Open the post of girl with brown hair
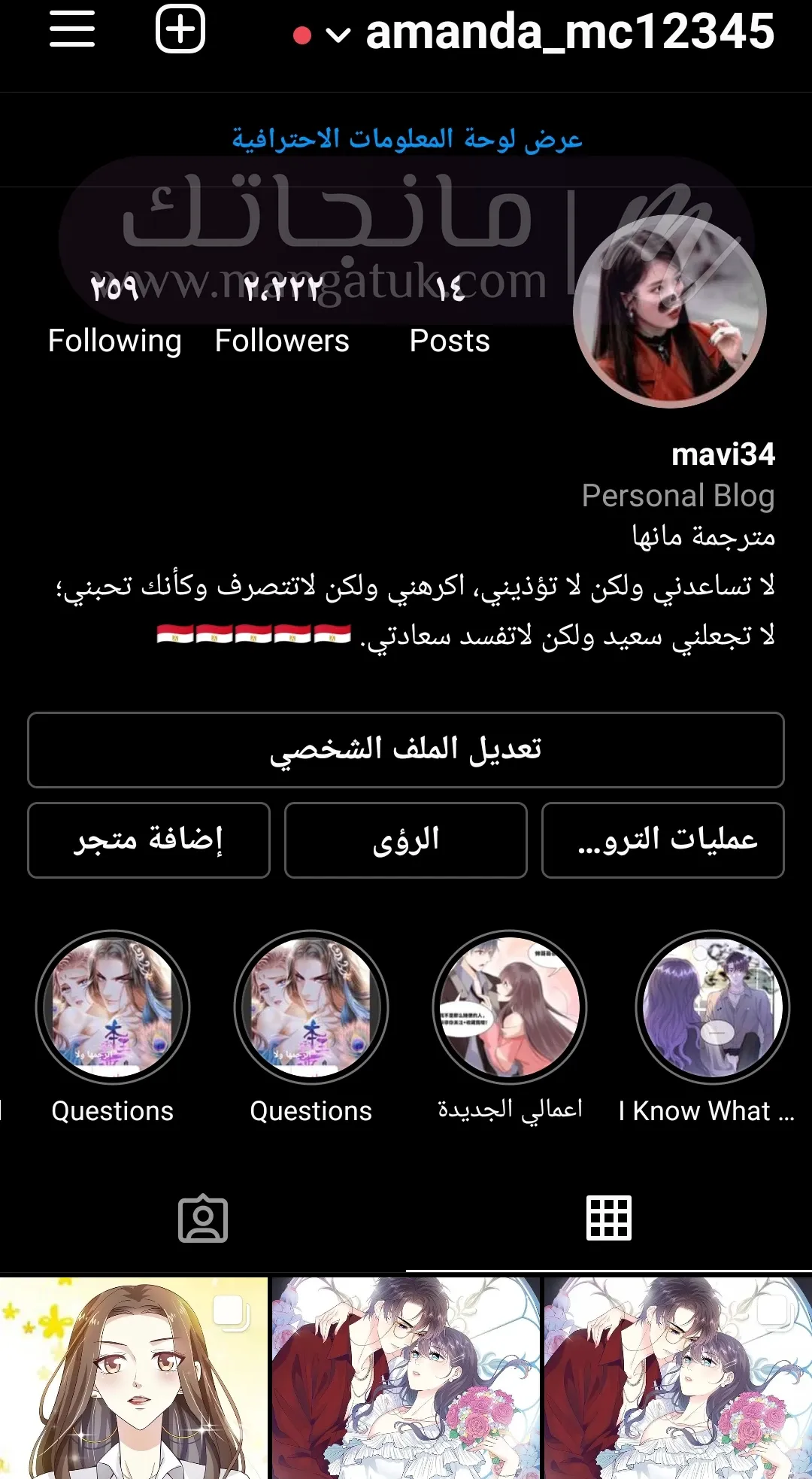The image size is (812, 1479). (x=134, y=1378)
